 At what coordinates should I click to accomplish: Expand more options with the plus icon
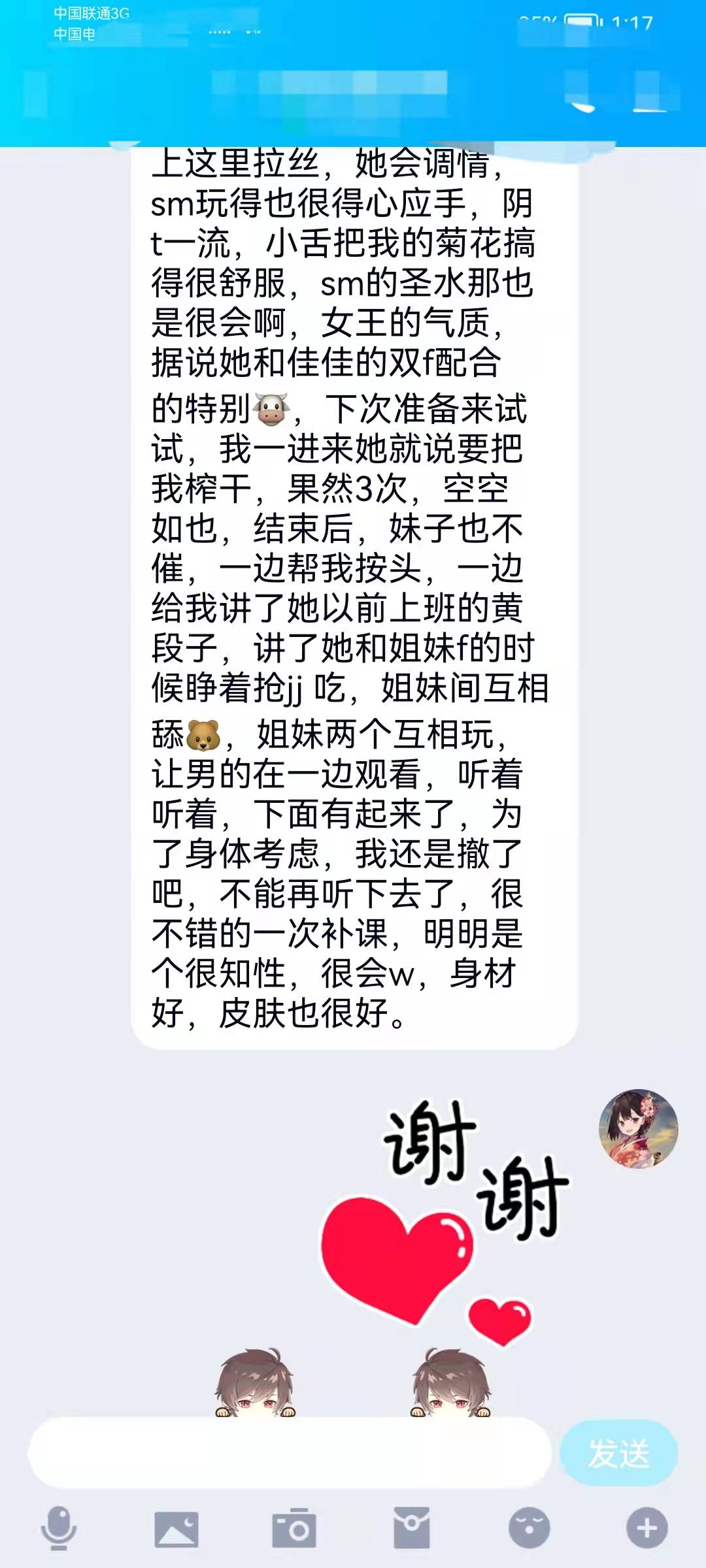pos(647,1529)
